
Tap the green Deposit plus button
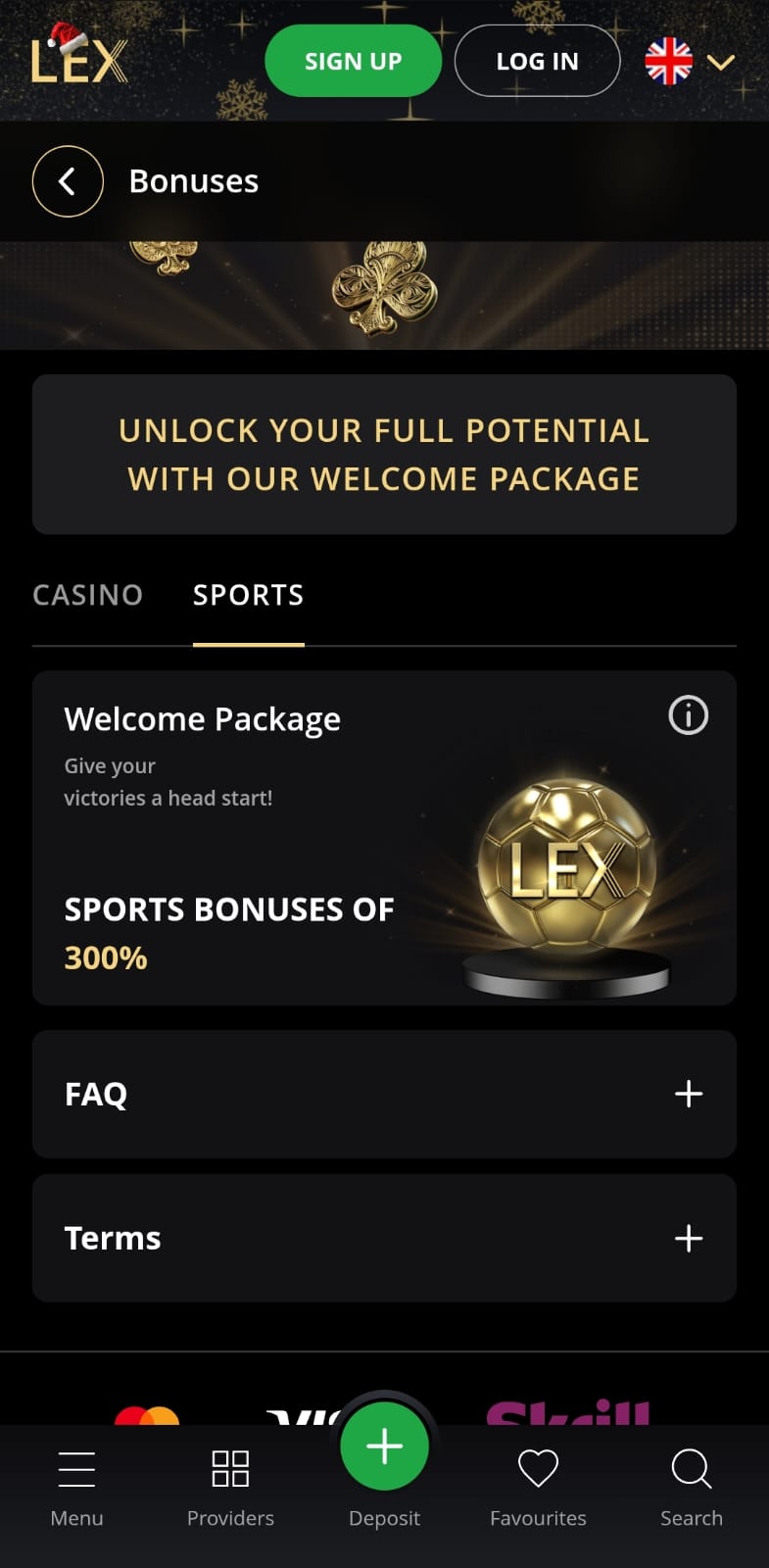[384, 1446]
